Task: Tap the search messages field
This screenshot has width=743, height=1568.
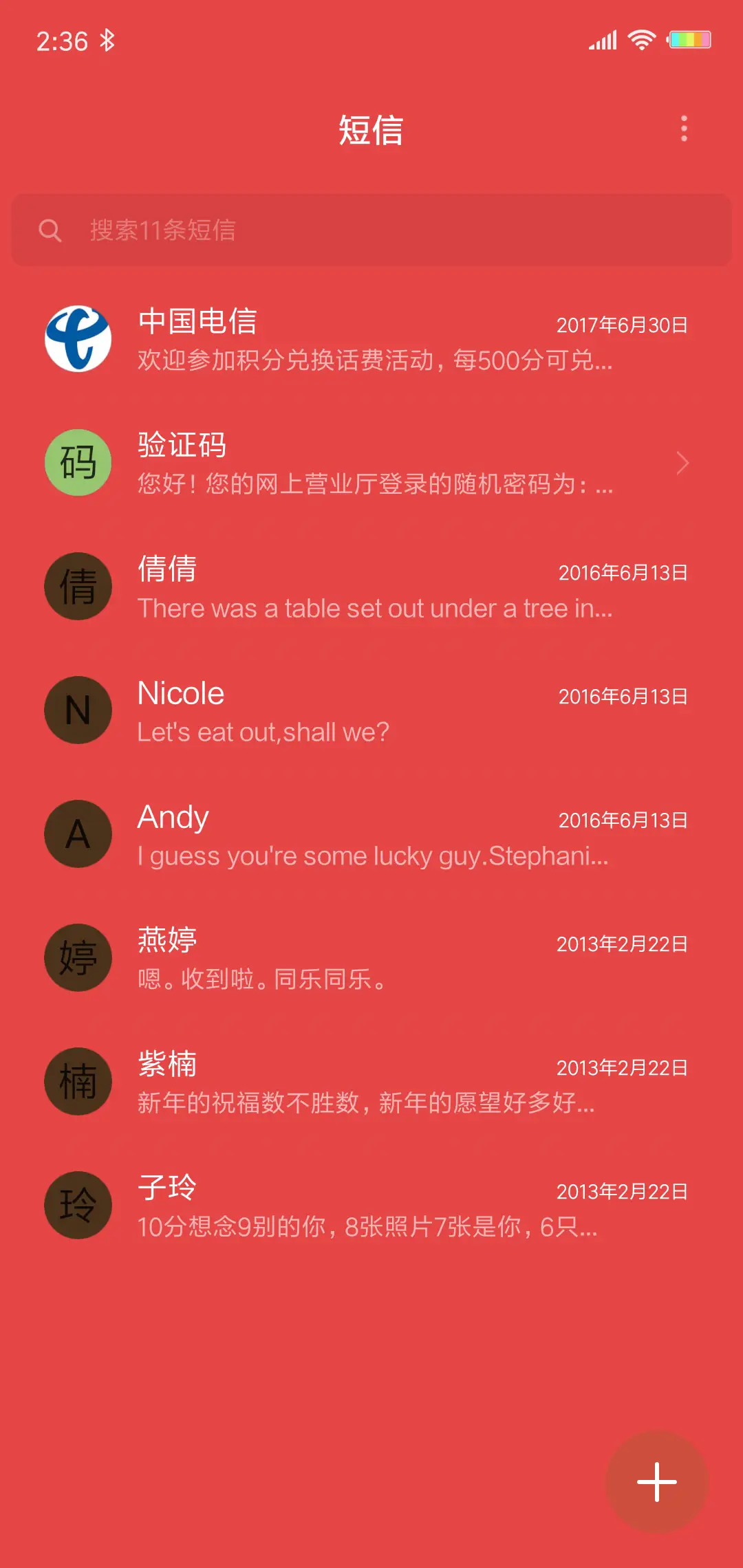Action: (371, 230)
